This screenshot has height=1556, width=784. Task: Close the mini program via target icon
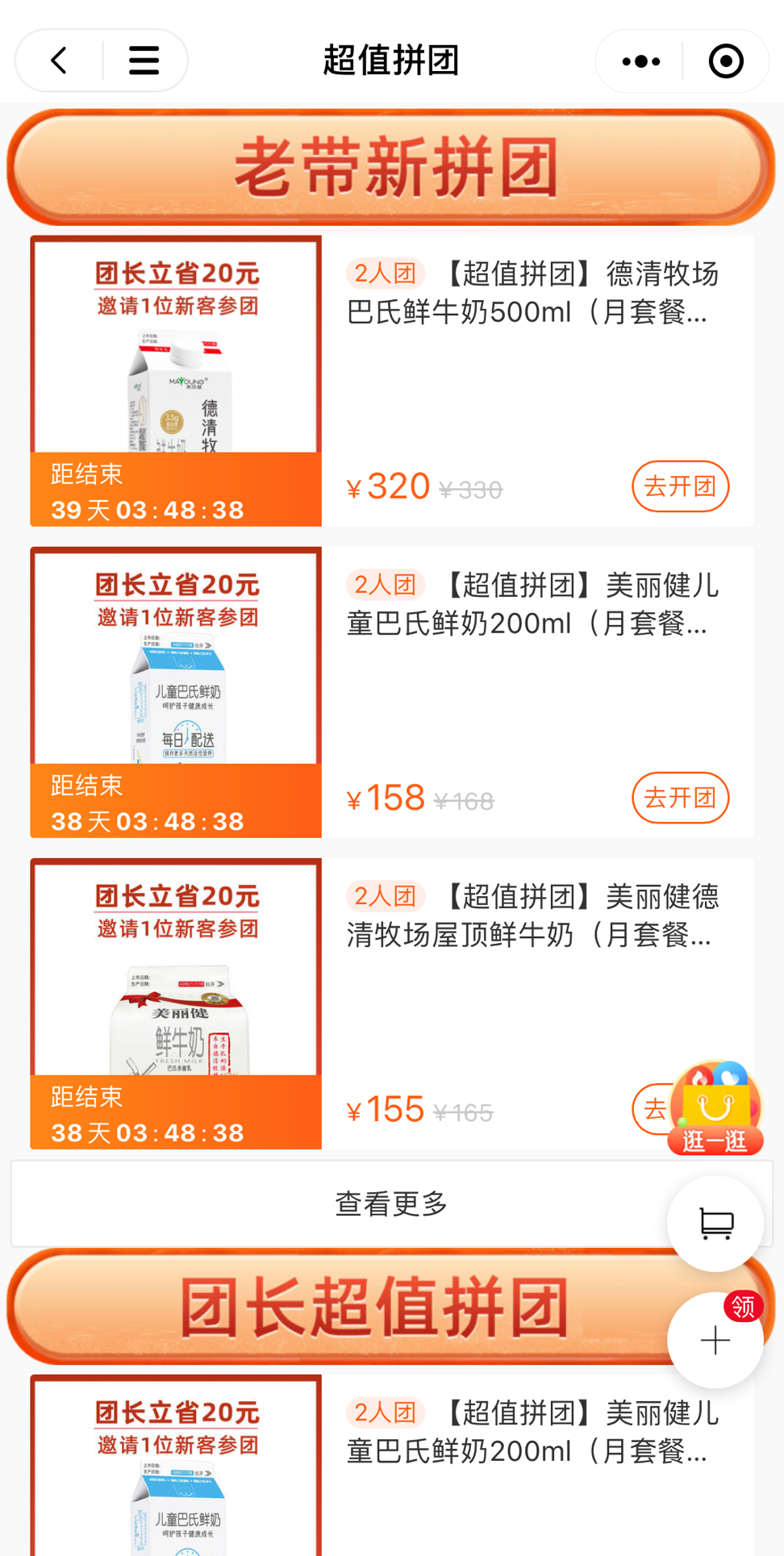click(x=726, y=61)
